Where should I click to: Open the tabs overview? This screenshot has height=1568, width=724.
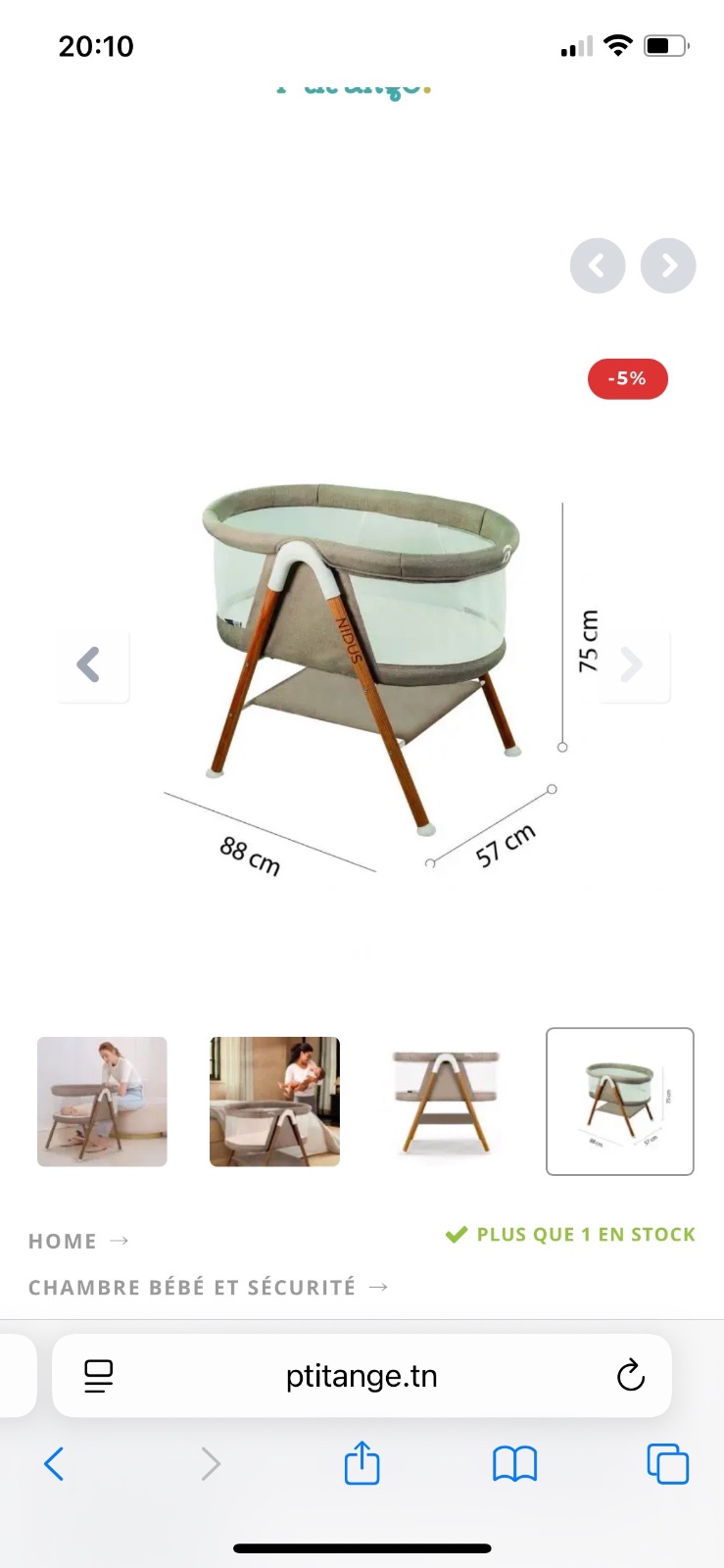pos(668,1464)
